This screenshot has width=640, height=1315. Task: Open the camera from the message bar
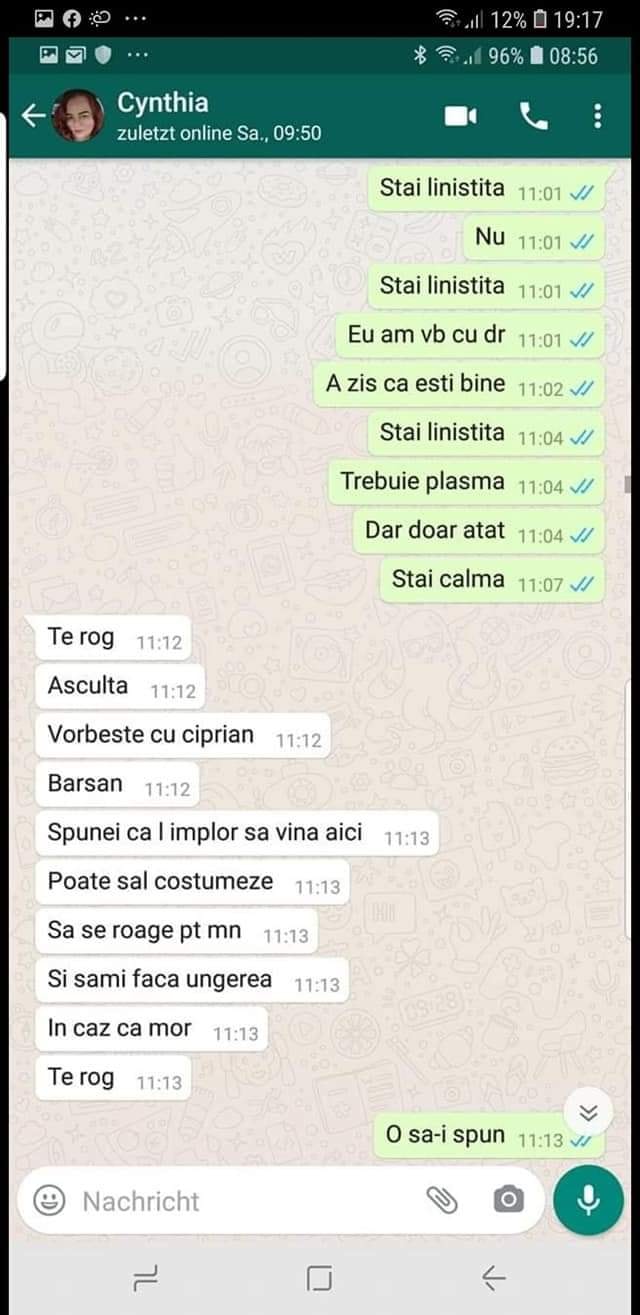click(x=508, y=1200)
